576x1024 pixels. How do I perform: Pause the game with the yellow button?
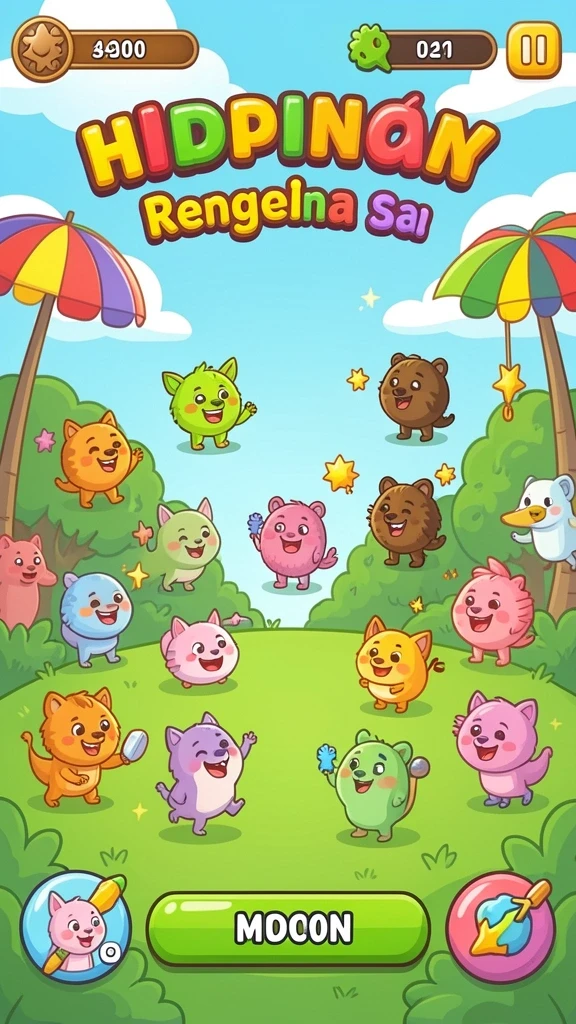[x=534, y=50]
